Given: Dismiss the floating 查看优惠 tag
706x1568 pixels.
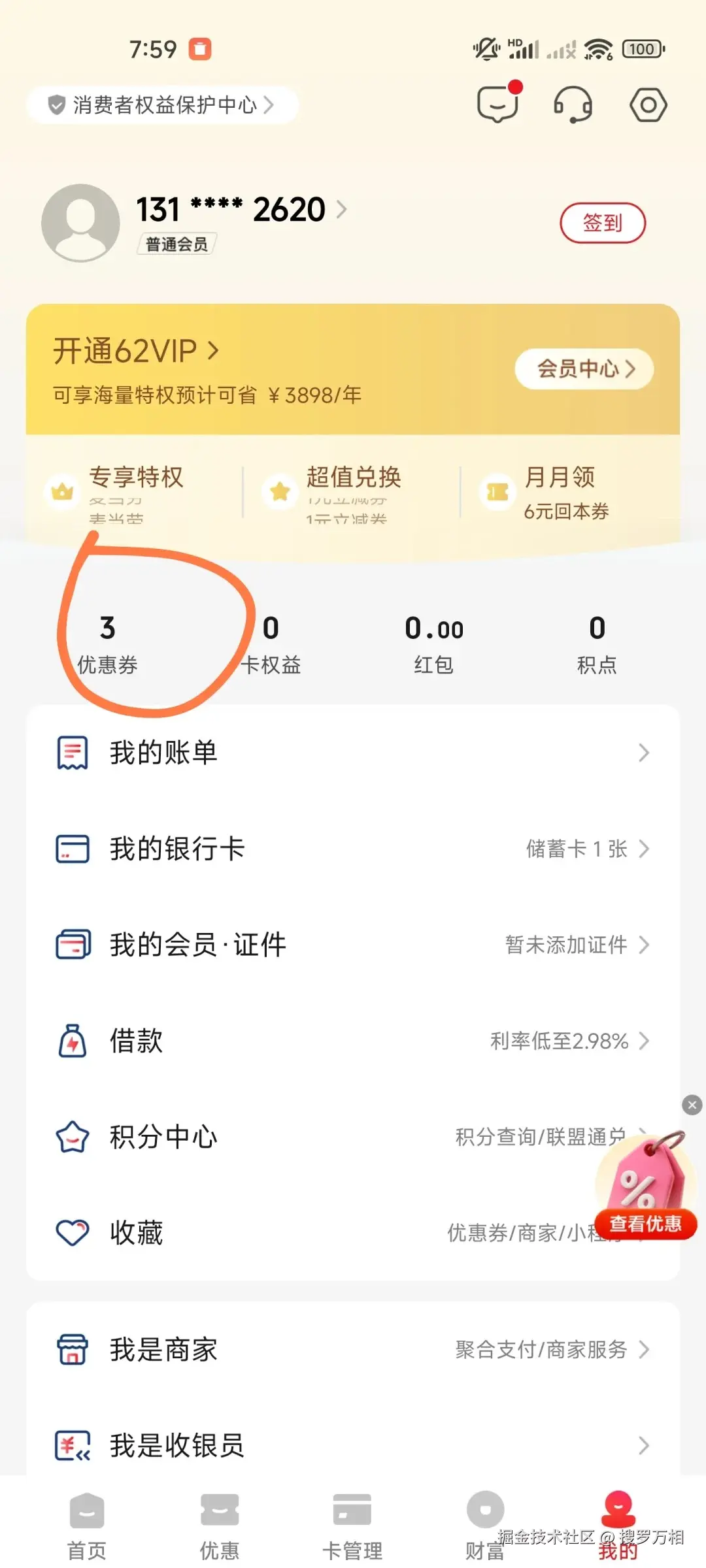Looking at the screenshot, I should 692,1105.
